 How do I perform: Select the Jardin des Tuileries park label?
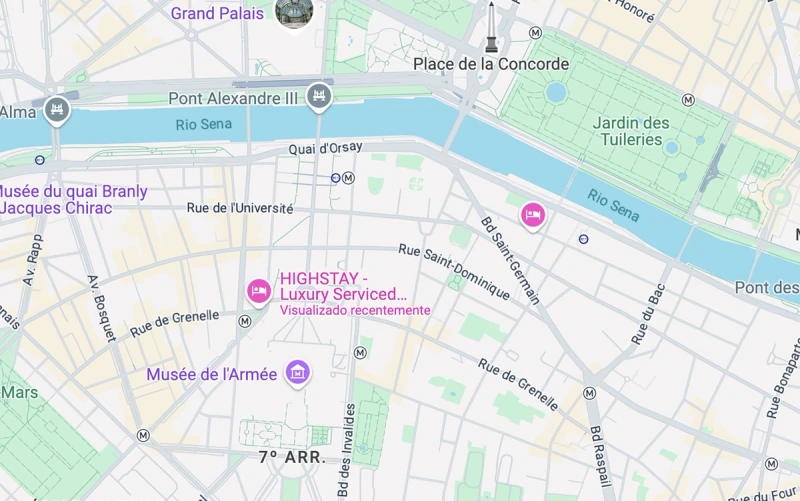point(631,131)
